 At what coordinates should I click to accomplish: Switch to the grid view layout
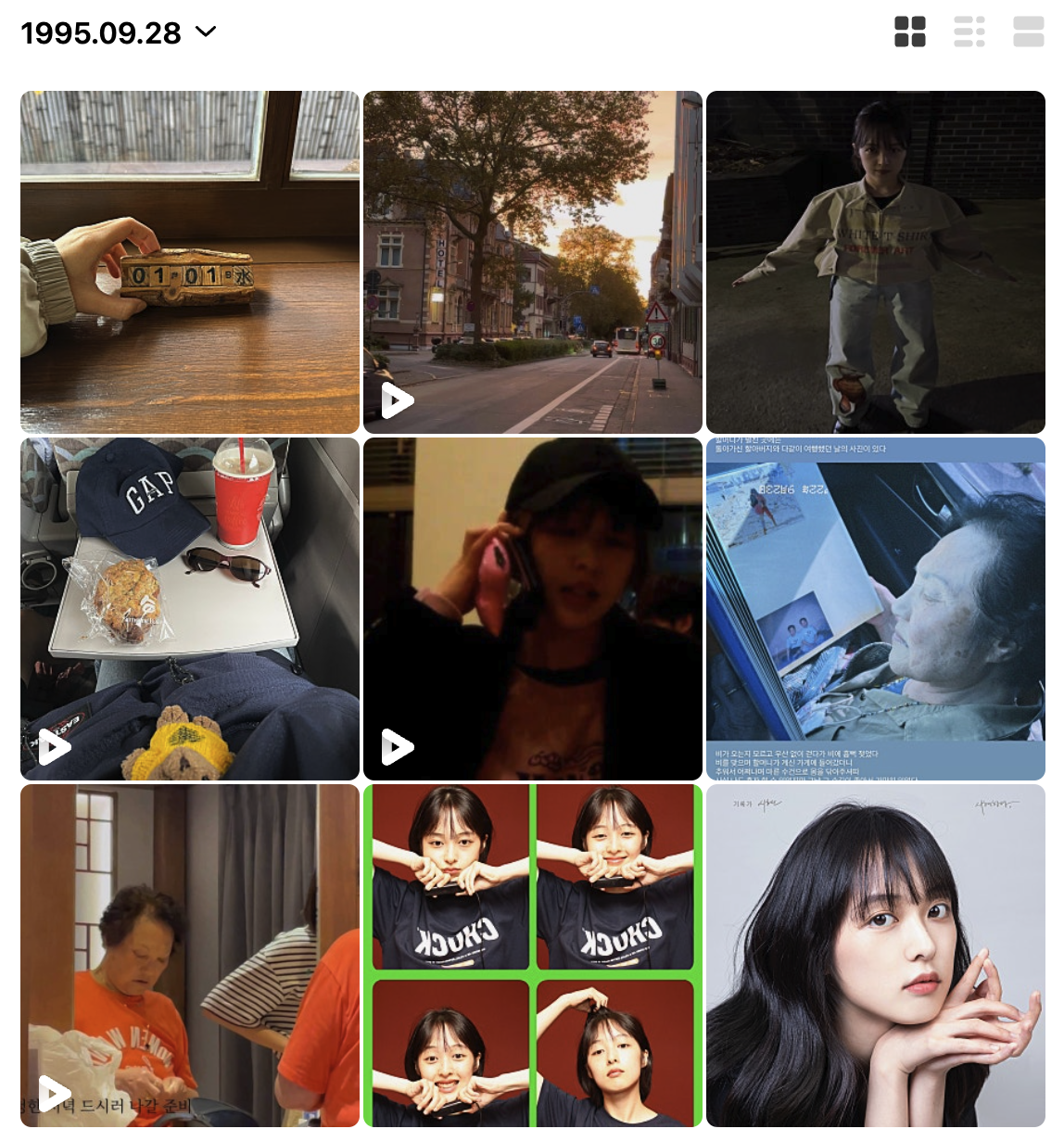coord(909,32)
